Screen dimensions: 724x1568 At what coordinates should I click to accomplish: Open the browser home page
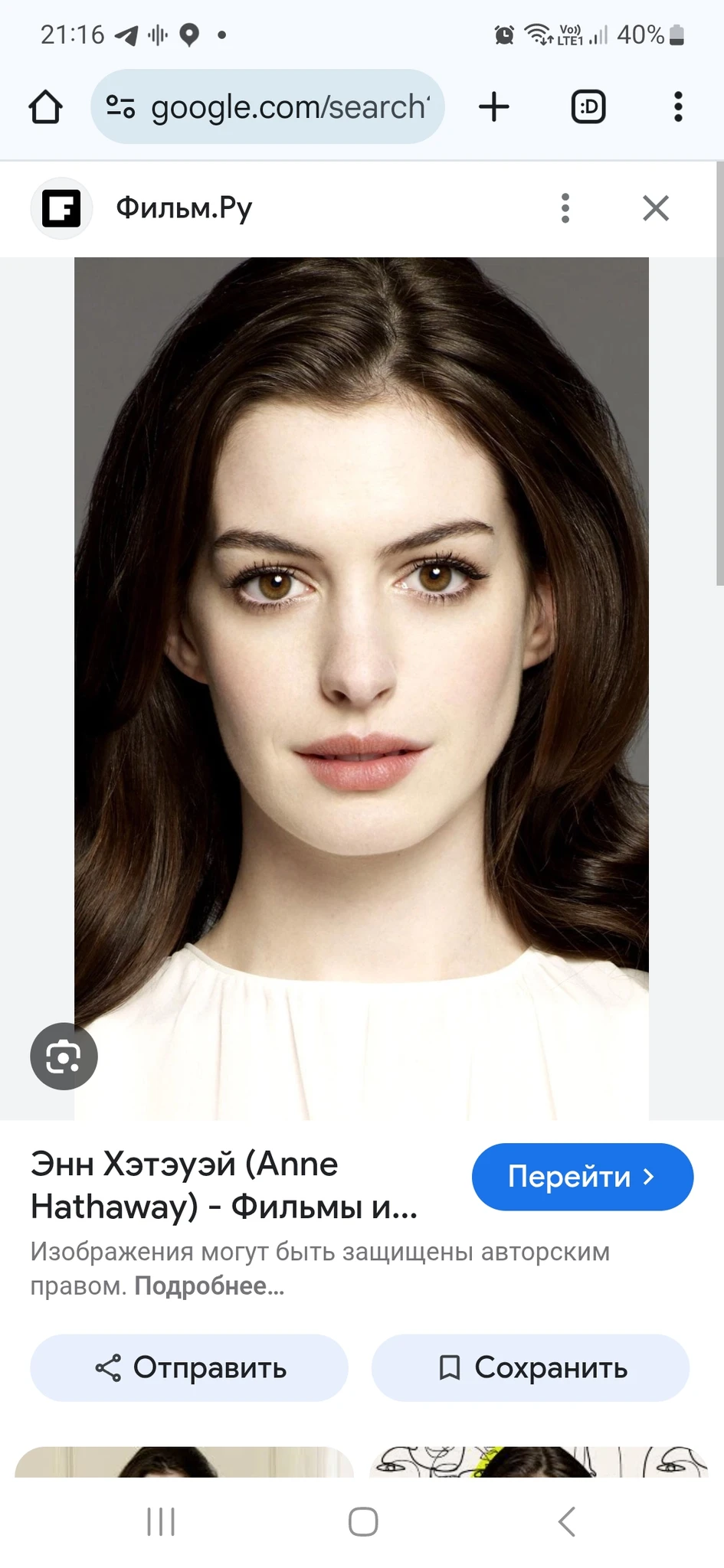pos(45,106)
